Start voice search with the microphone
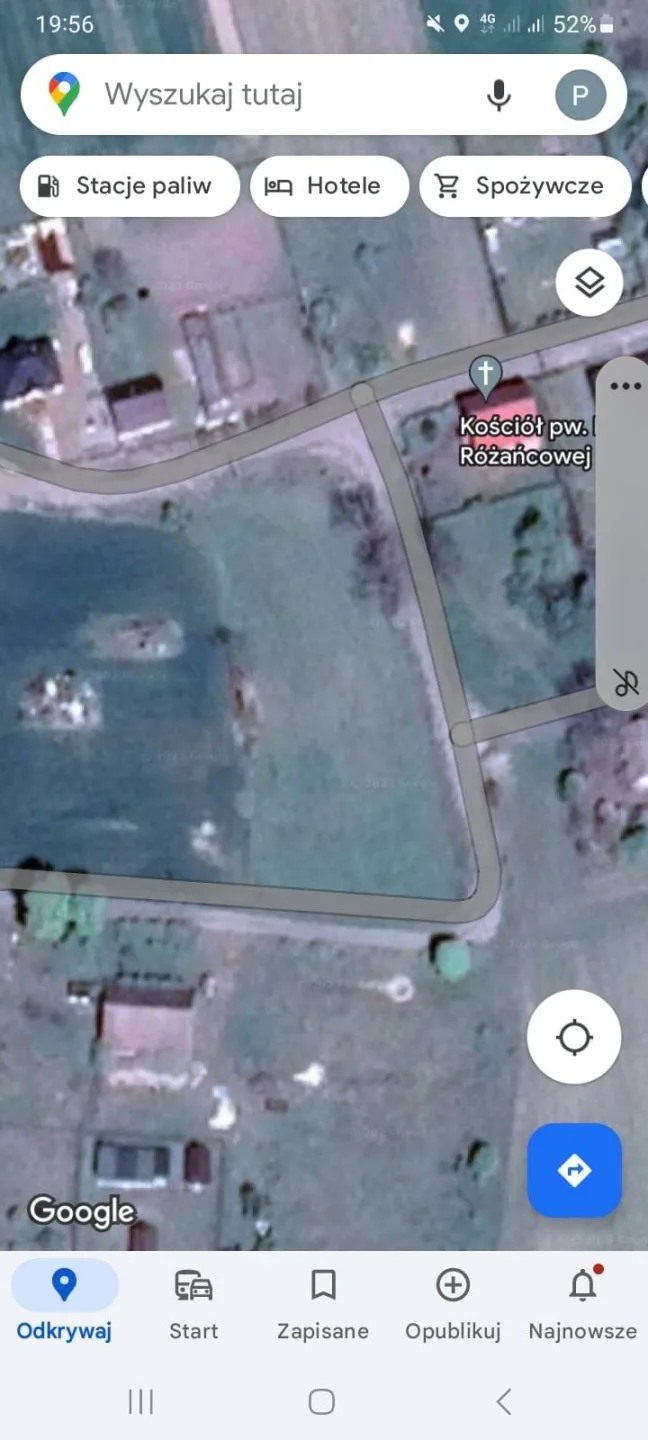The image size is (648, 1440). [498, 95]
